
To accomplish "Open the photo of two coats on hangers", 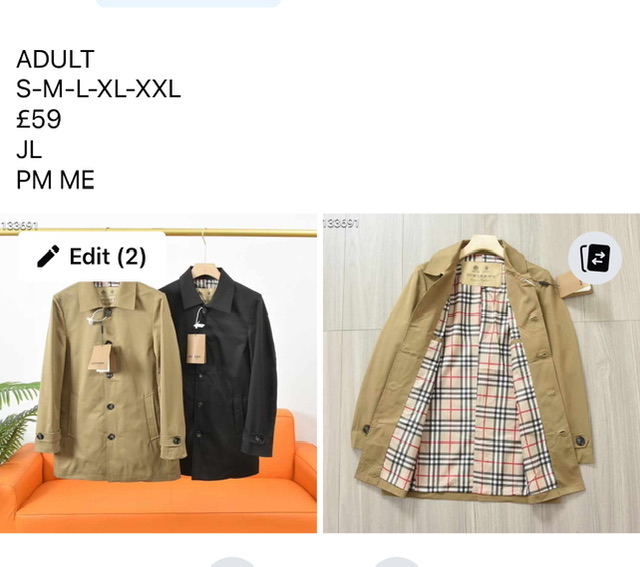I will click(x=160, y=400).
